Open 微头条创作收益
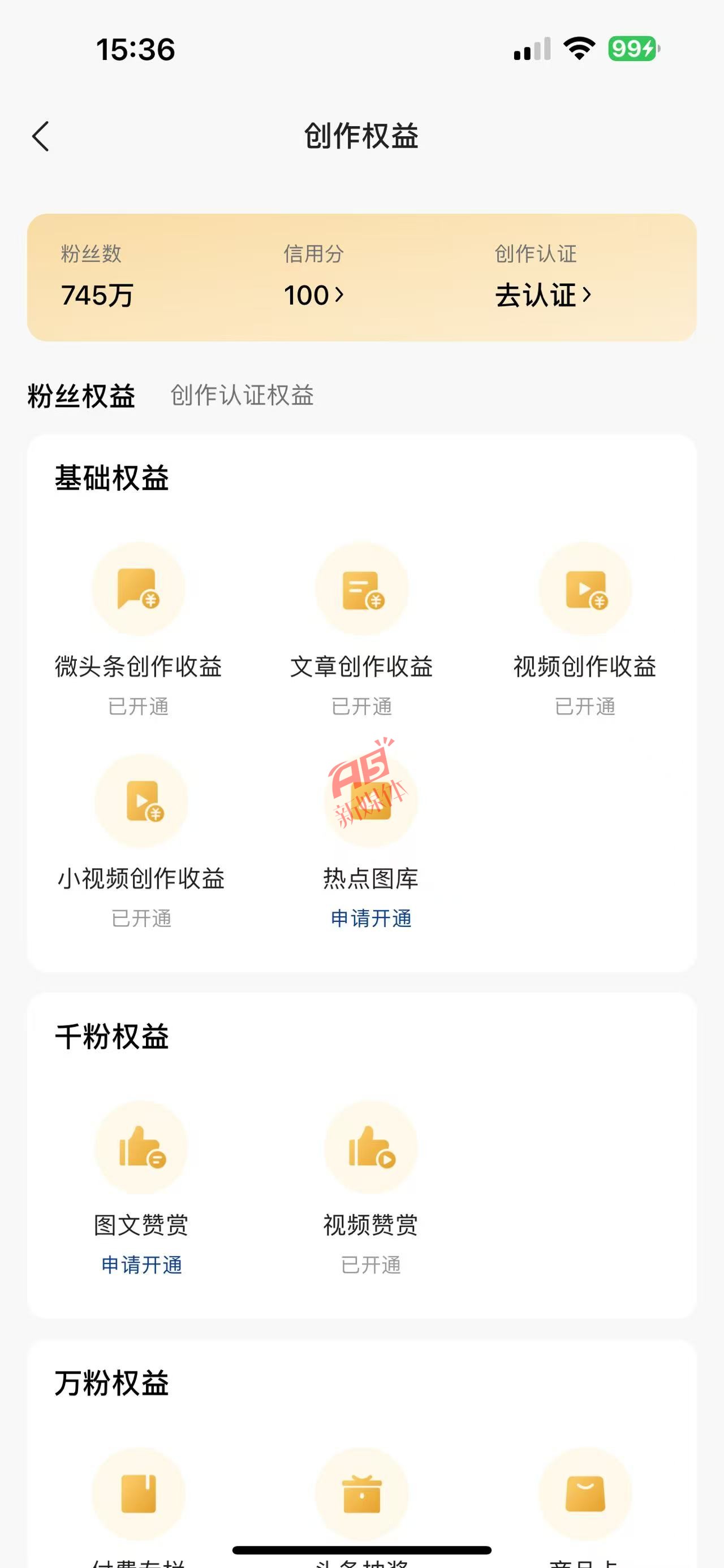 coord(138,589)
